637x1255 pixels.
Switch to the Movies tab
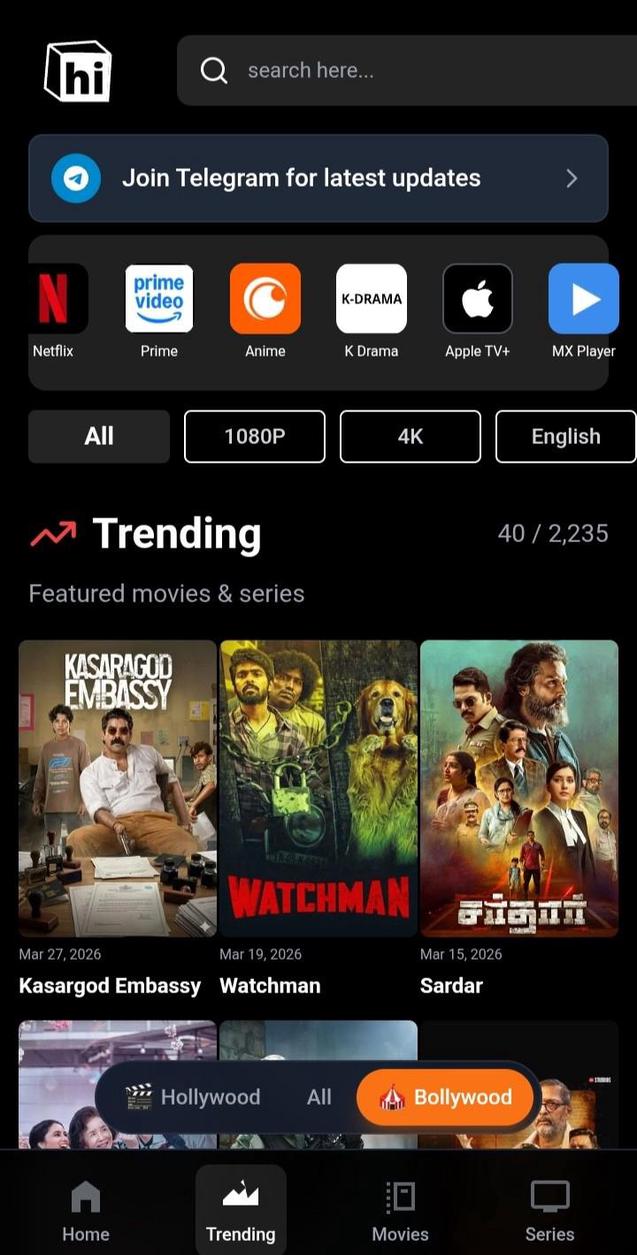[x=400, y=1210]
